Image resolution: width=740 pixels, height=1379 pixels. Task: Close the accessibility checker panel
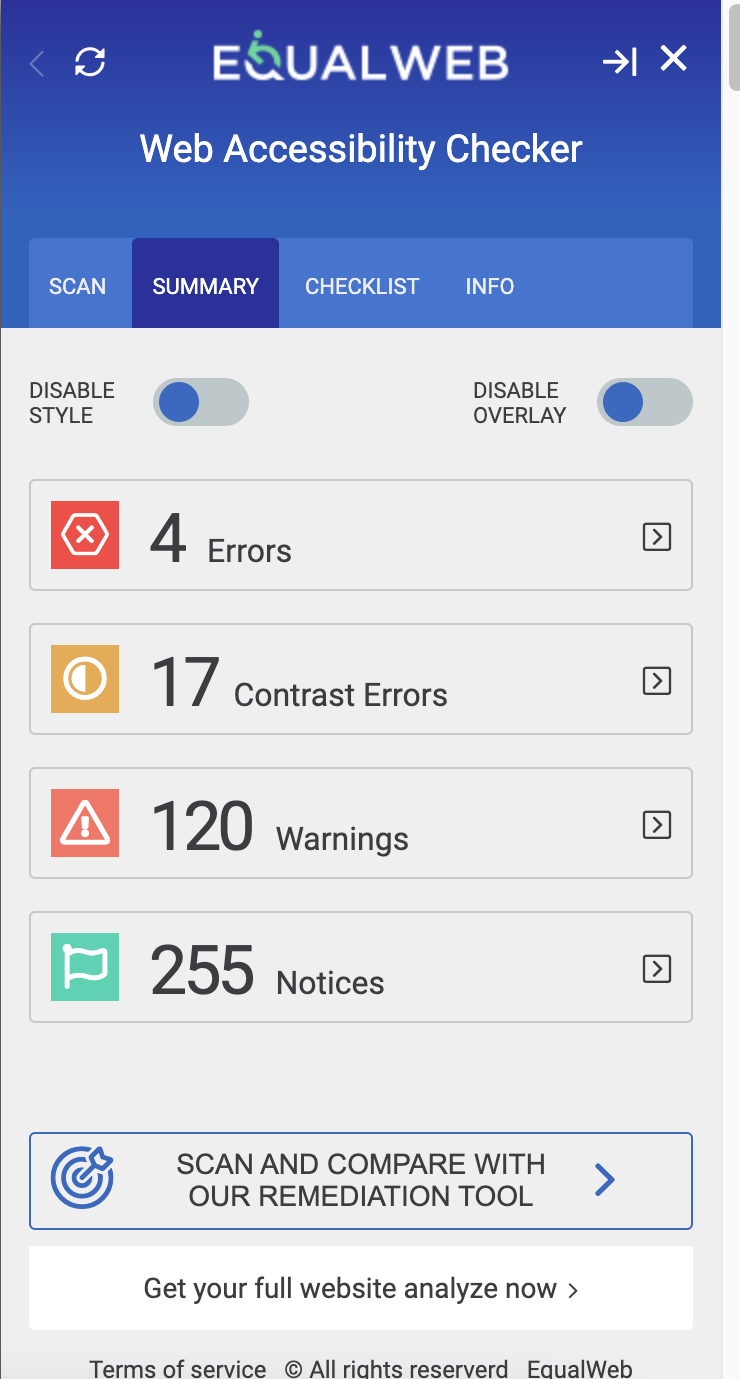pyautogui.click(x=674, y=60)
